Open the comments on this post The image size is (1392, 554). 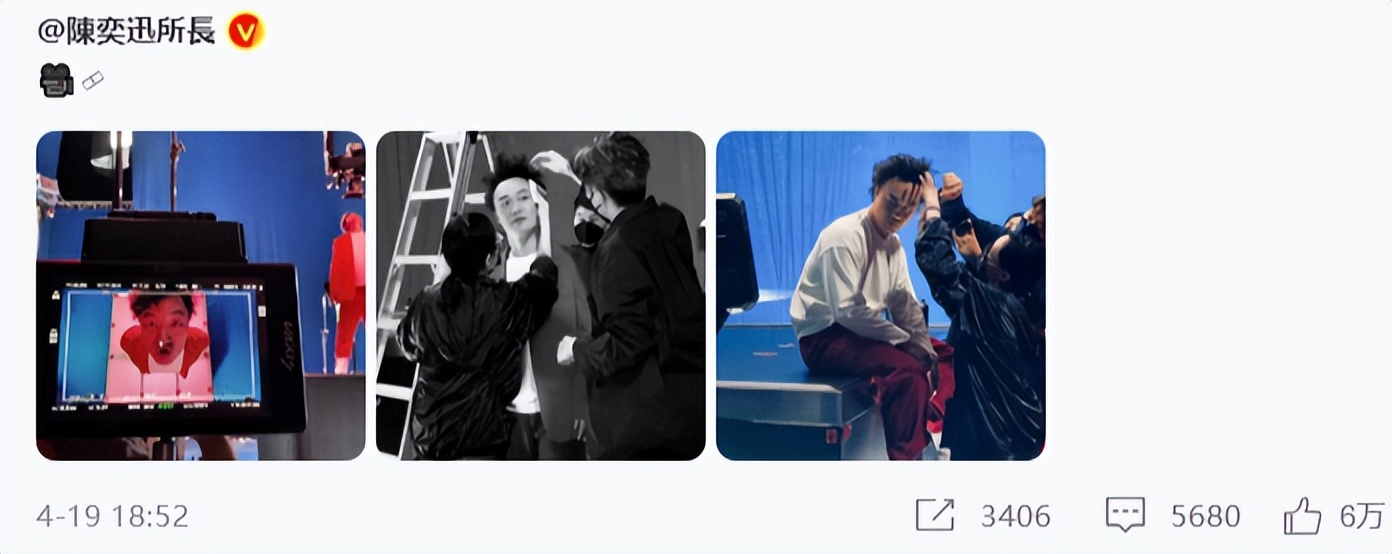pos(1125,516)
